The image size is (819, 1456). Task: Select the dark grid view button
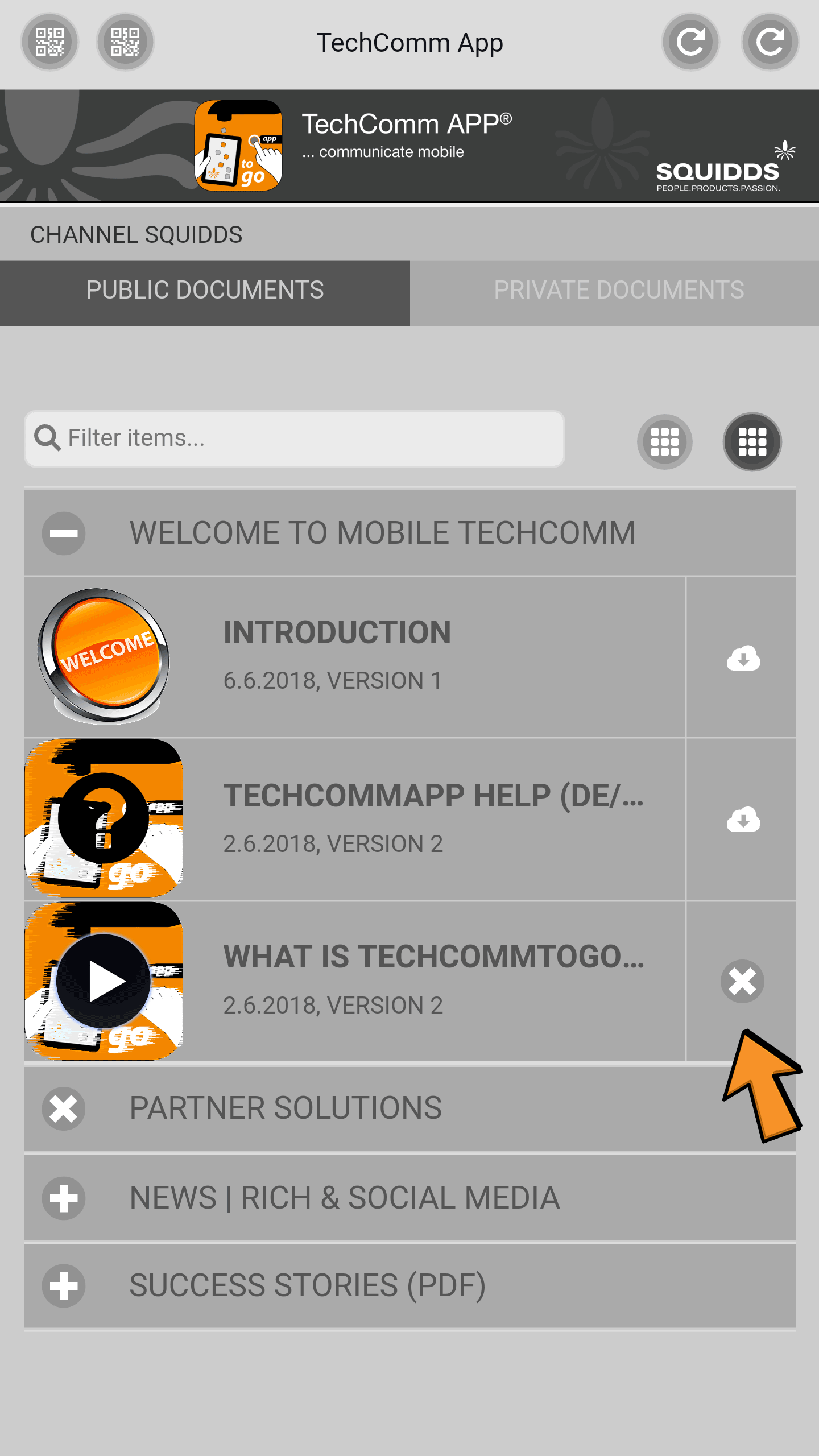click(x=752, y=442)
